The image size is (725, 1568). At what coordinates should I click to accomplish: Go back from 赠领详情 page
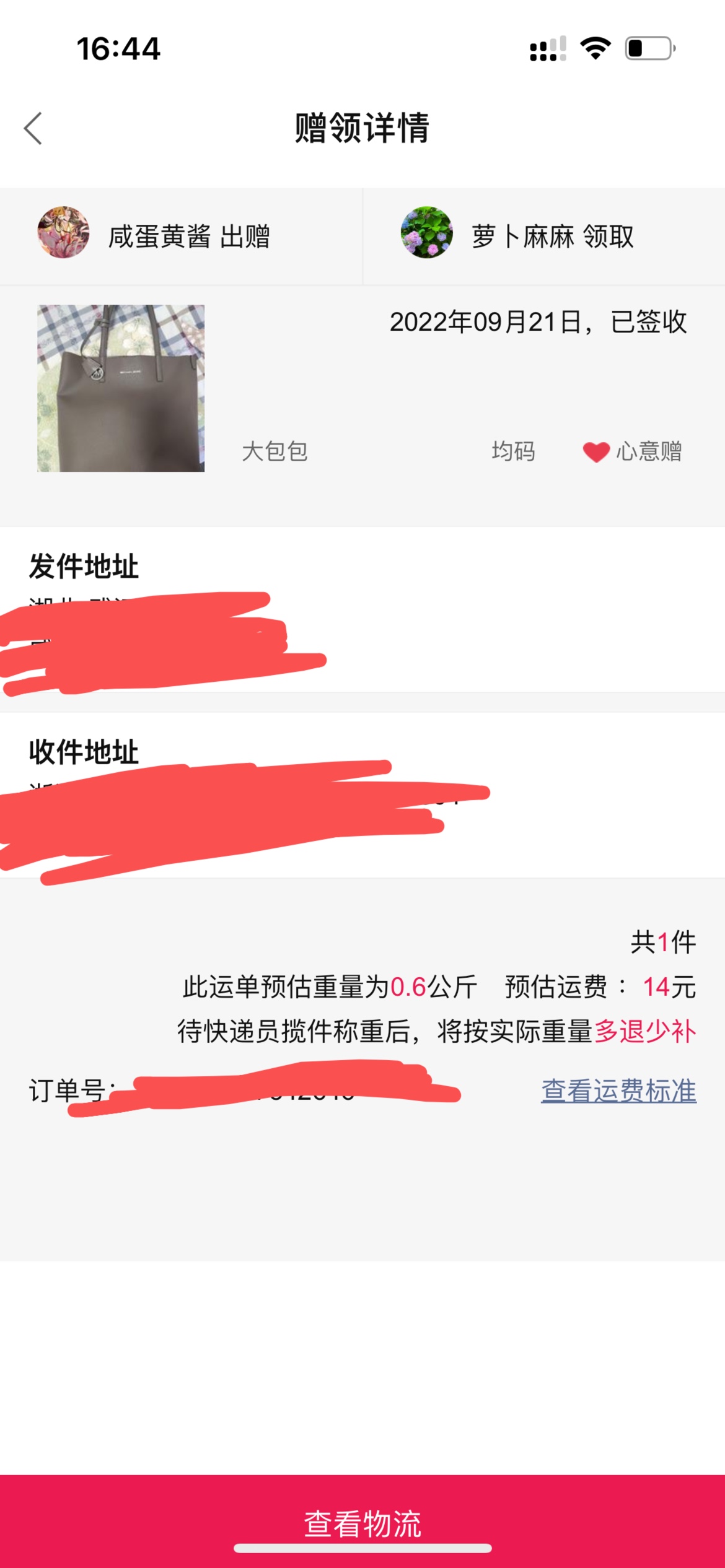tap(33, 129)
